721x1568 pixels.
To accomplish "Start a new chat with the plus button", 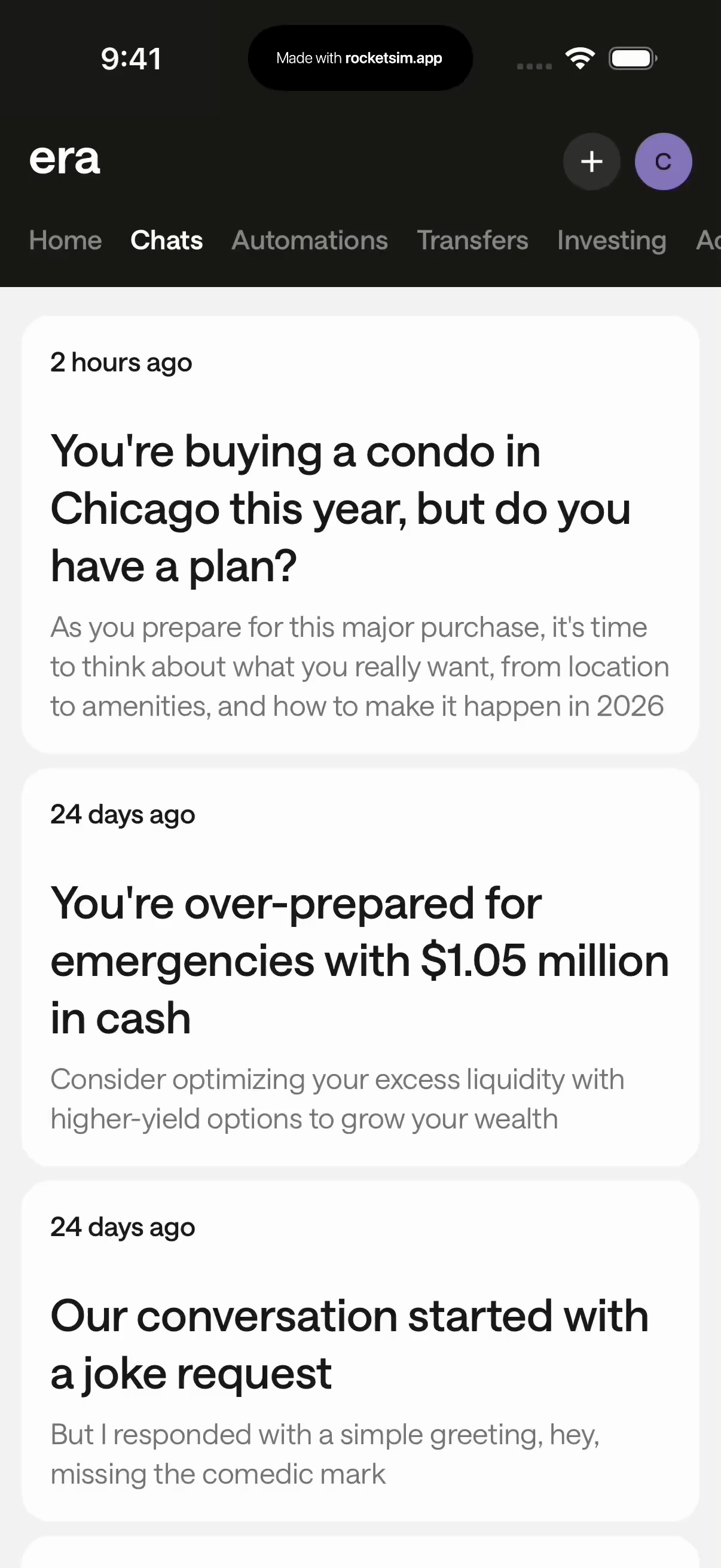I will (x=591, y=162).
